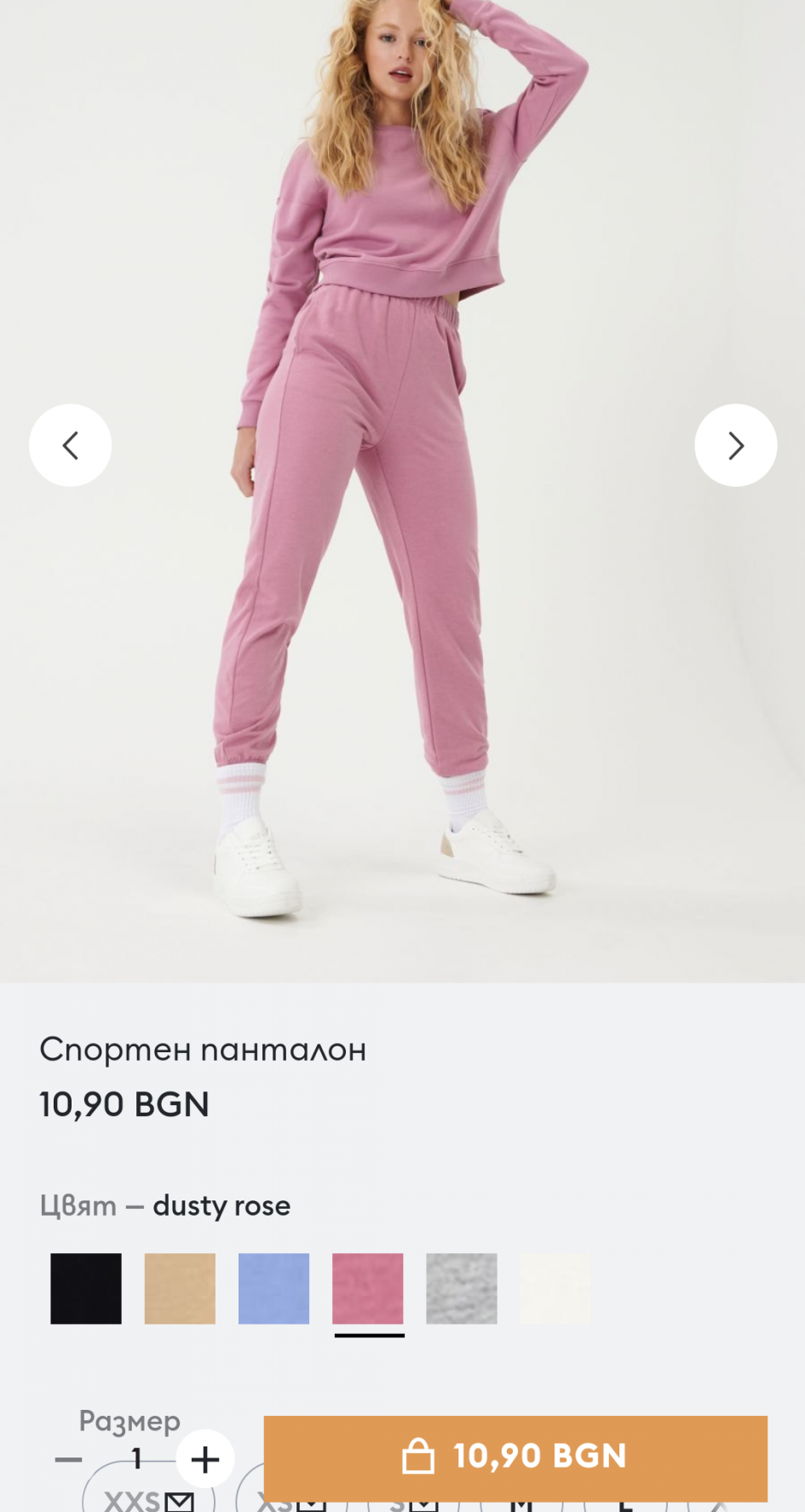The height and width of the screenshot is (1512, 805).
Task: Add to bag for 10,90 BGN
Action: pyautogui.click(x=515, y=1457)
